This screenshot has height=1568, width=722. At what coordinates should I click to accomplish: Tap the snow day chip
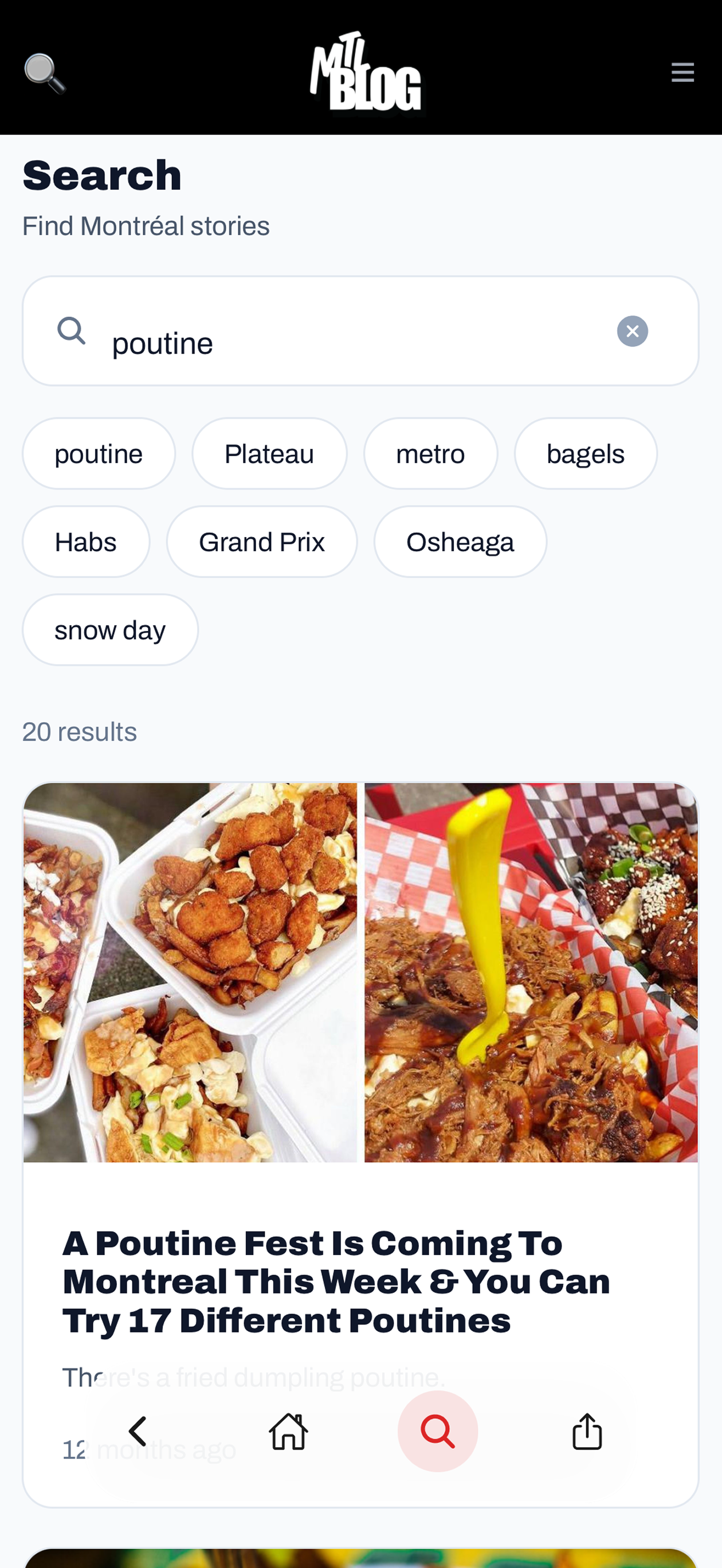110,630
